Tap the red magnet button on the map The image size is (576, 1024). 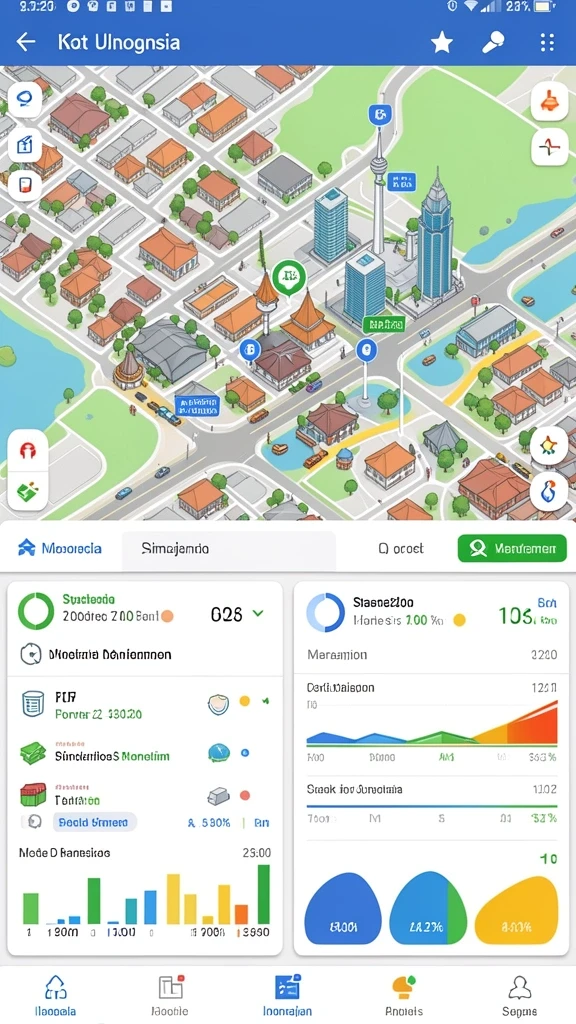click(x=27, y=450)
